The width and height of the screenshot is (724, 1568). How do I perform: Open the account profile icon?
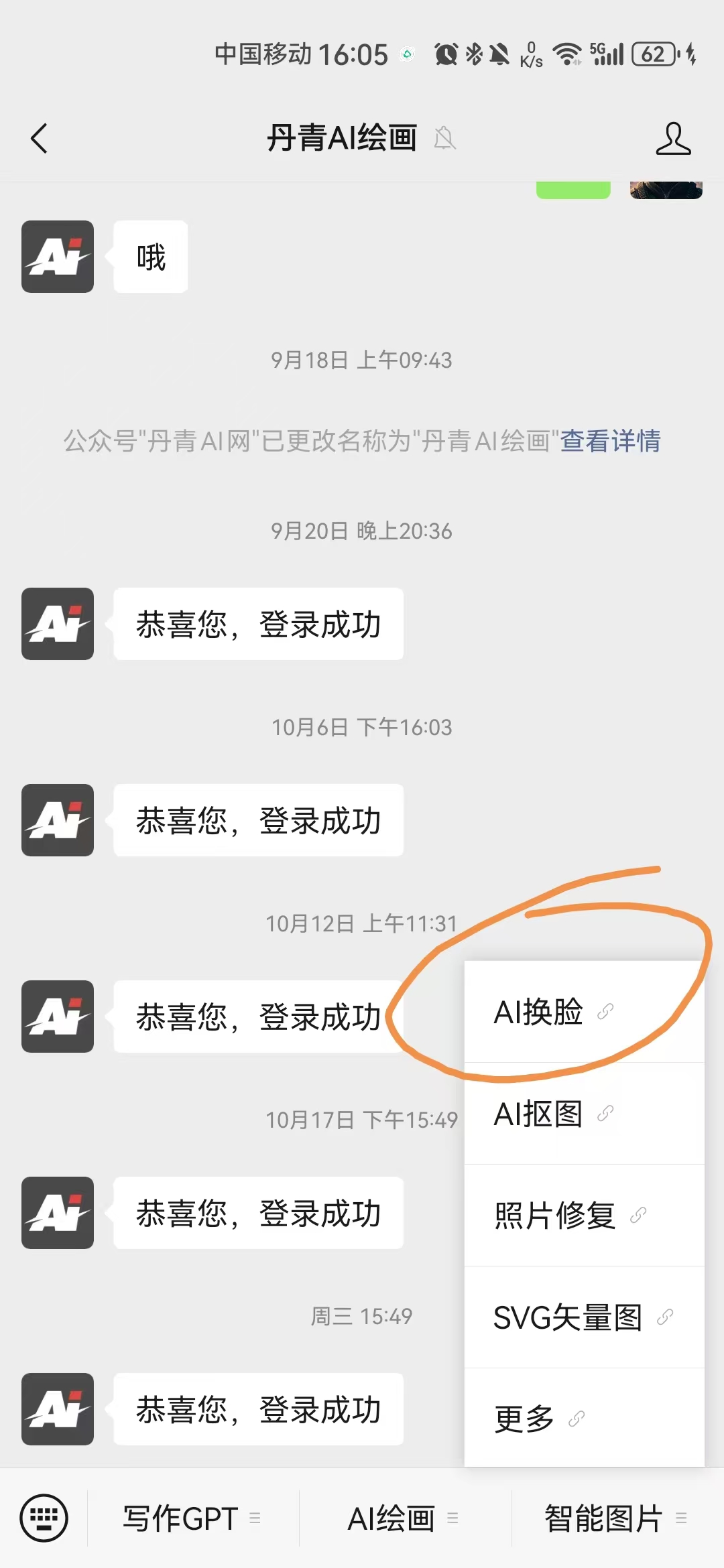click(672, 139)
